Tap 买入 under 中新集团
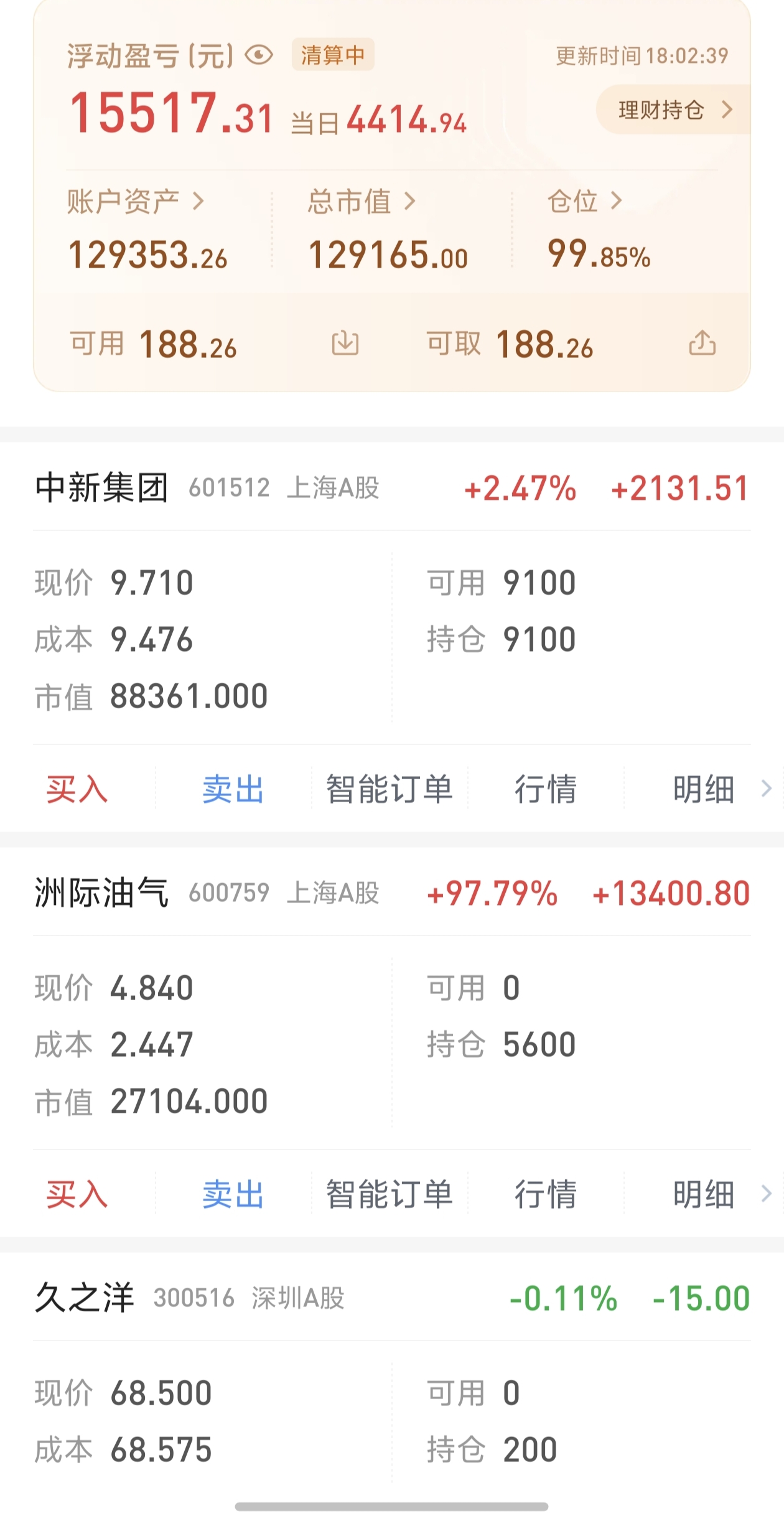The width and height of the screenshot is (784, 1526). [x=77, y=789]
